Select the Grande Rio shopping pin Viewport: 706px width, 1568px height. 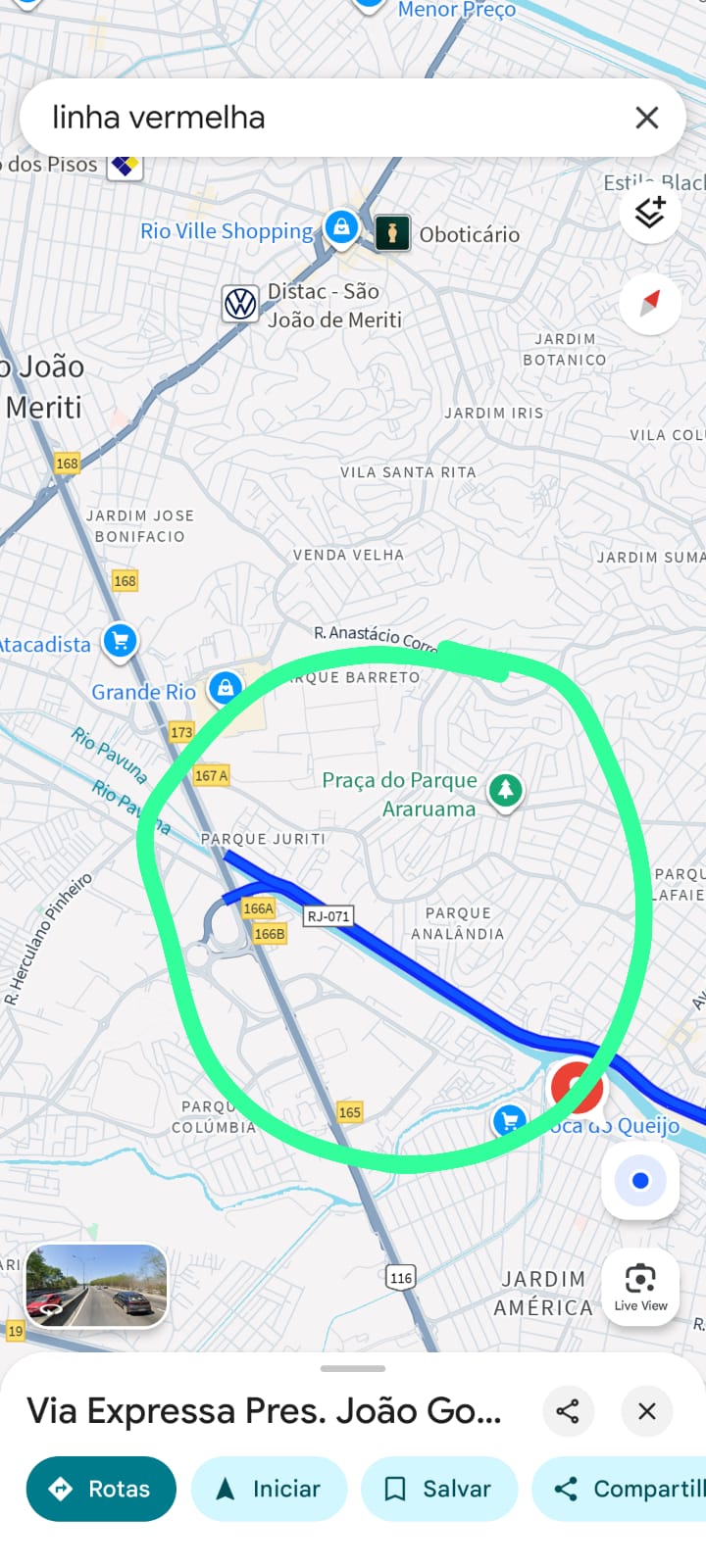point(226,688)
